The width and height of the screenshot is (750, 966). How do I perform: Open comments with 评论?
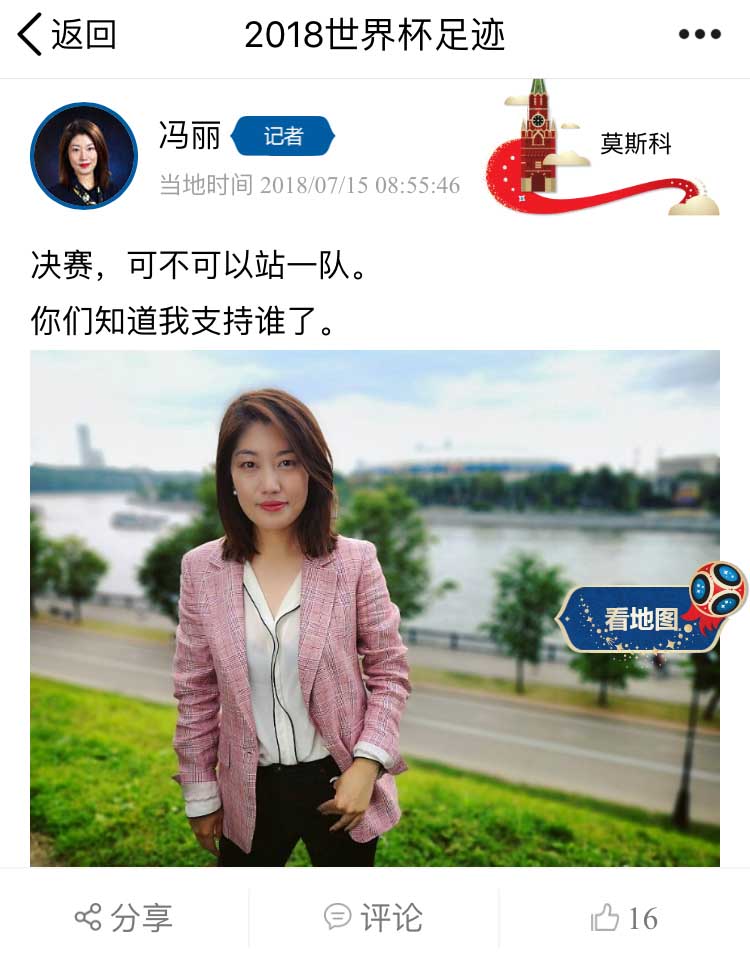[x=374, y=917]
